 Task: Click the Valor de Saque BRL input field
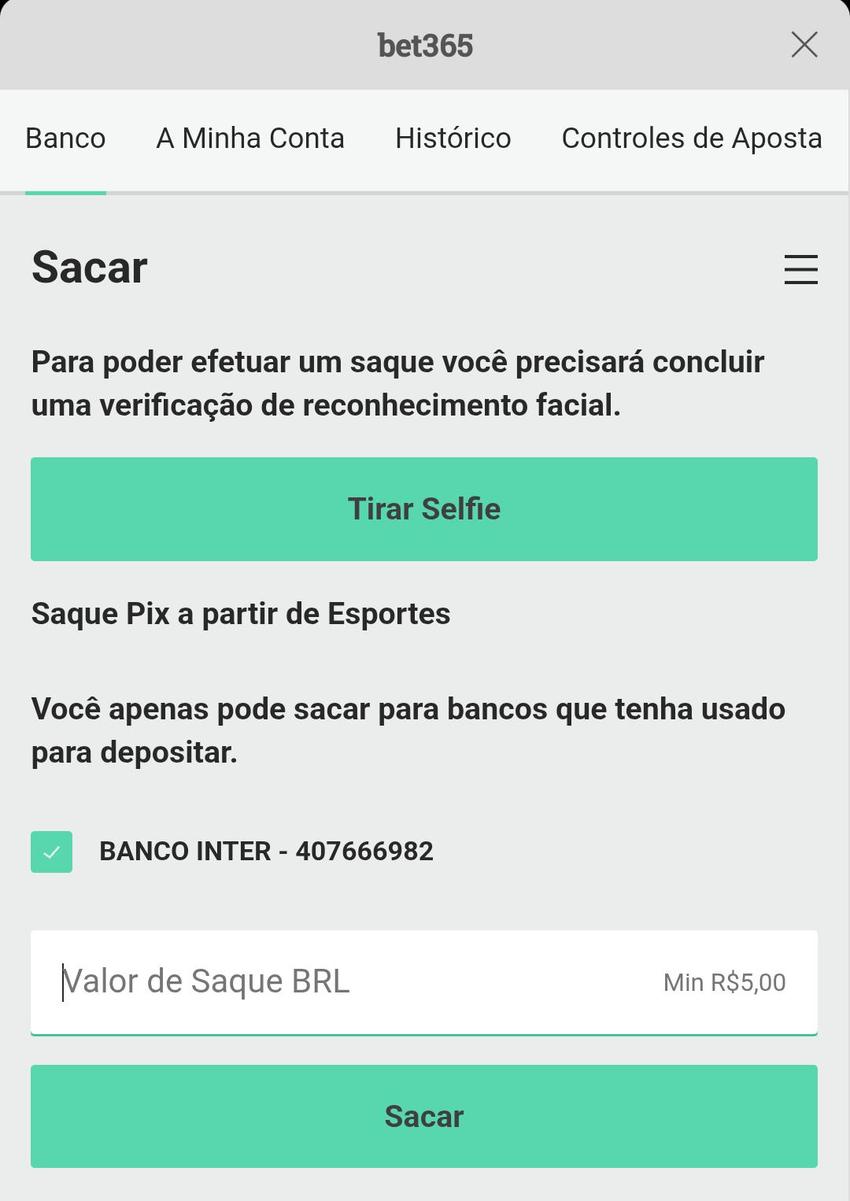(x=300, y=982)
